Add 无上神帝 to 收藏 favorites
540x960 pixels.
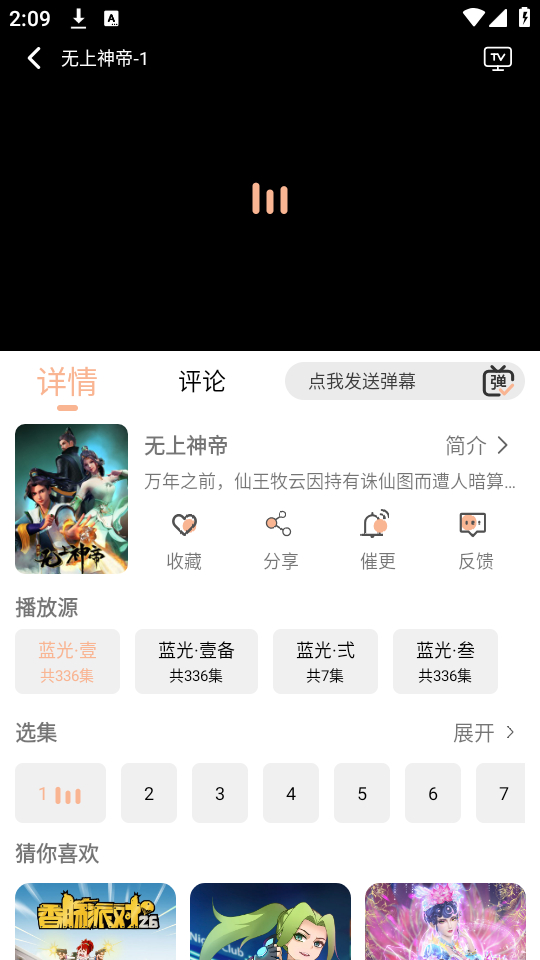[x=184, y=541]
